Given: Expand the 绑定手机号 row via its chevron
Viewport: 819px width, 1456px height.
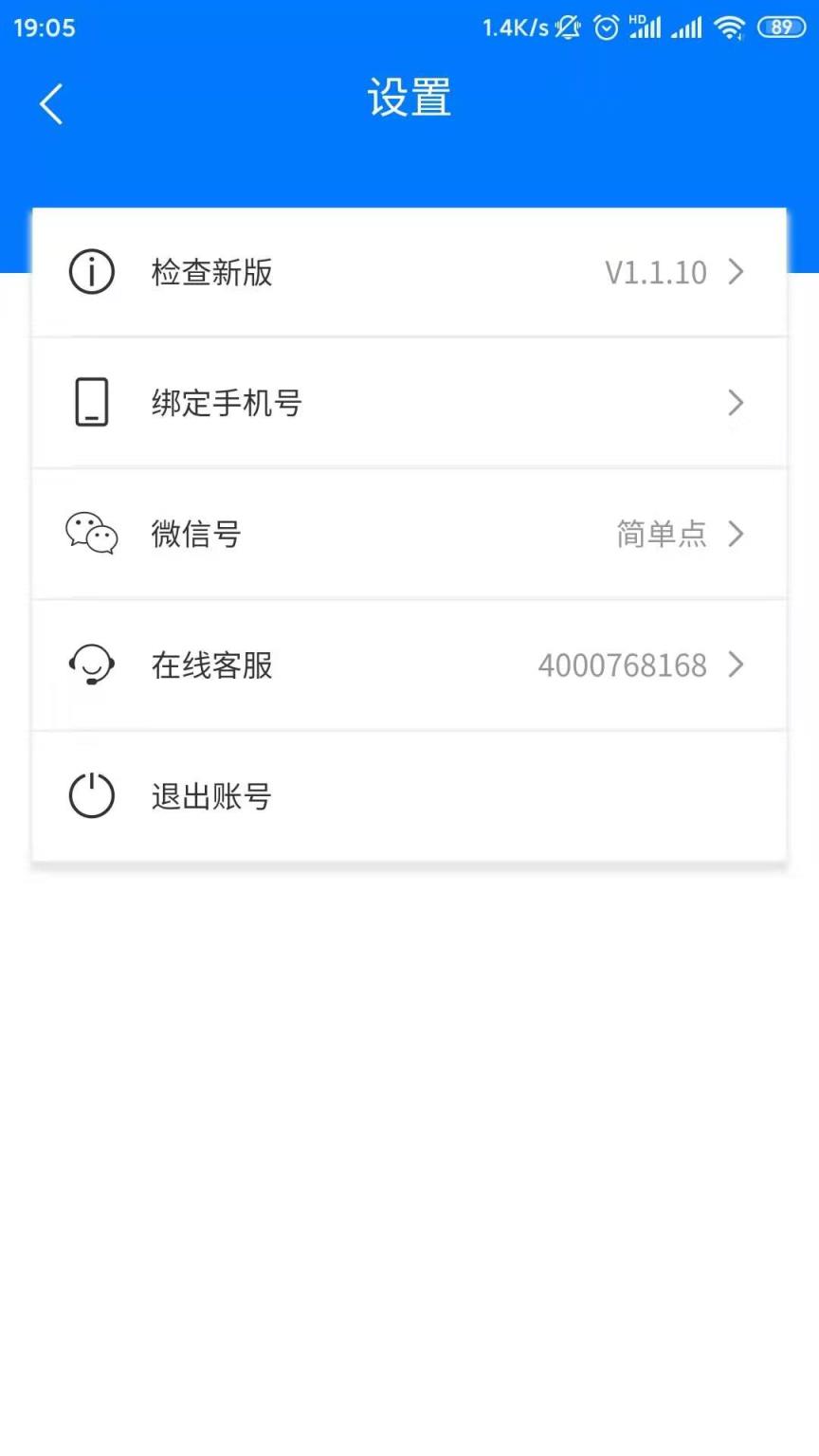Looking at the screenshot, I should click(737, 403).
